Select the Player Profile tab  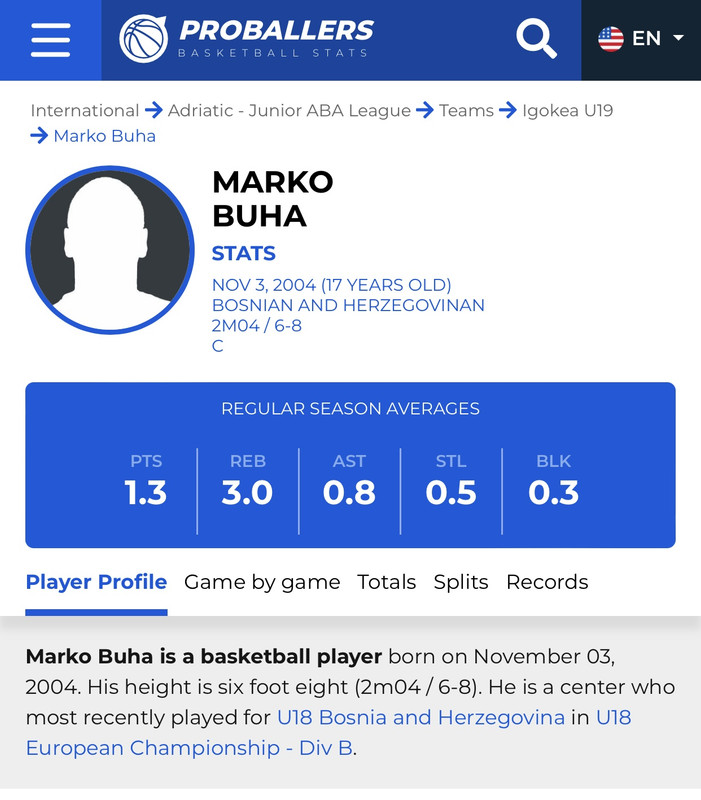[96, 582]
